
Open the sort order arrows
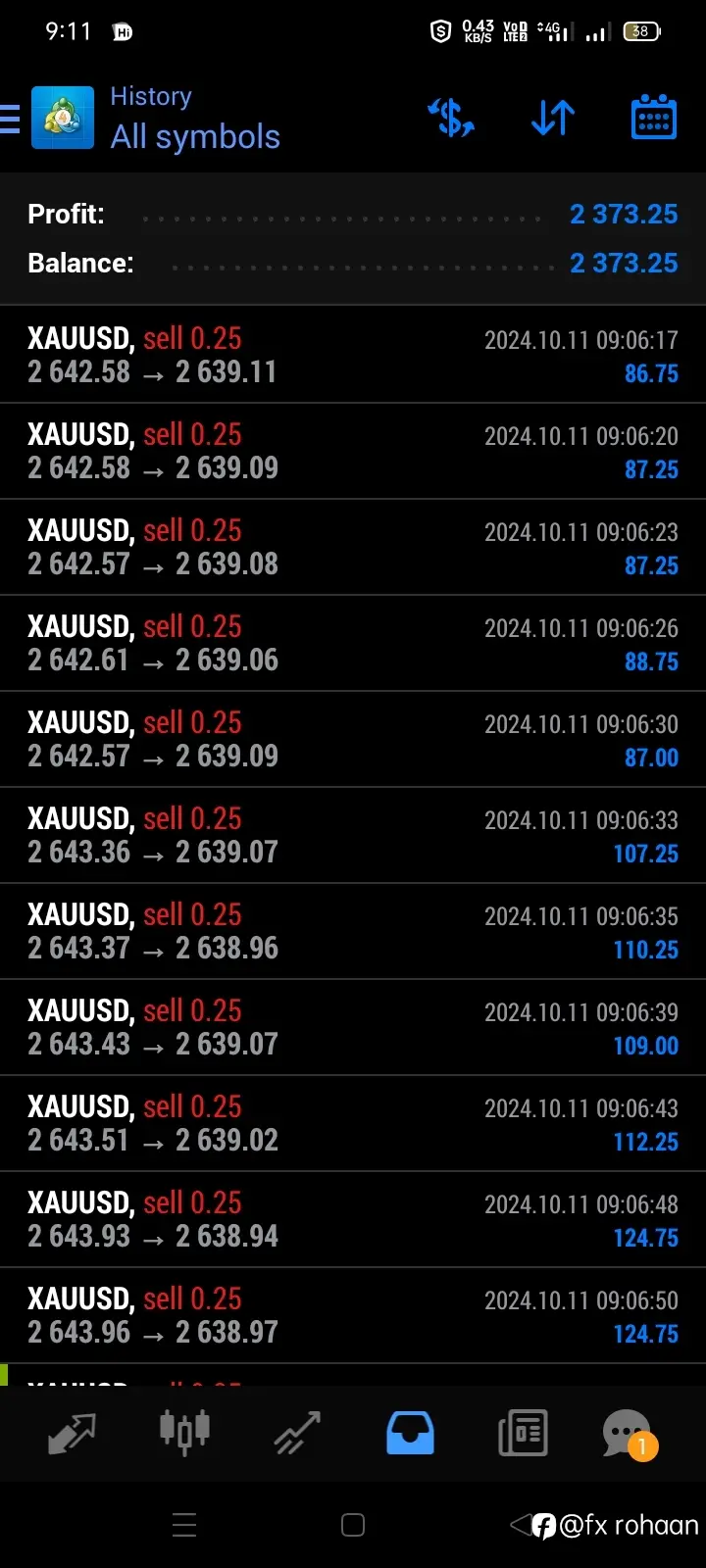pyautogui.click(x=553, y=119)
